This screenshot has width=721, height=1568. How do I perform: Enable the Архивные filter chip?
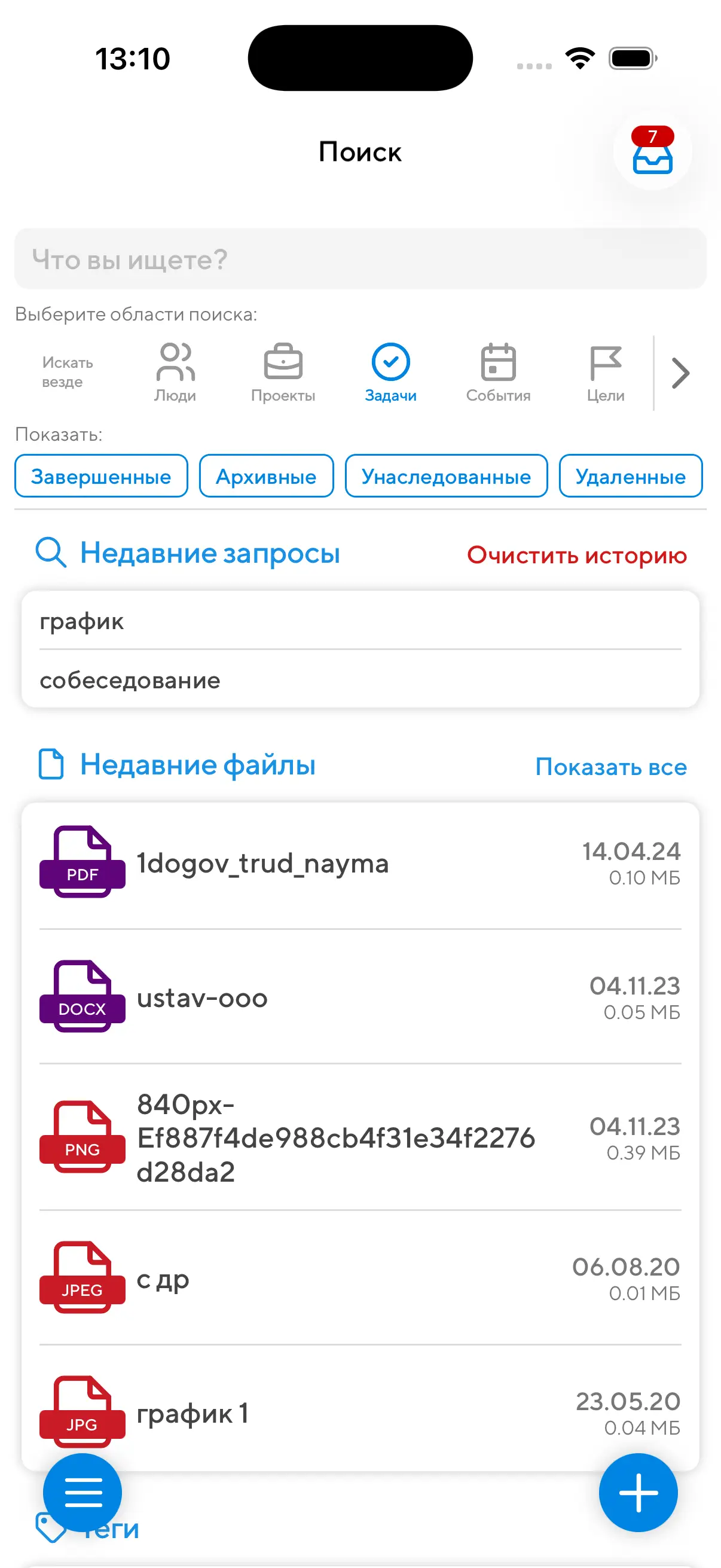[266, 476]
